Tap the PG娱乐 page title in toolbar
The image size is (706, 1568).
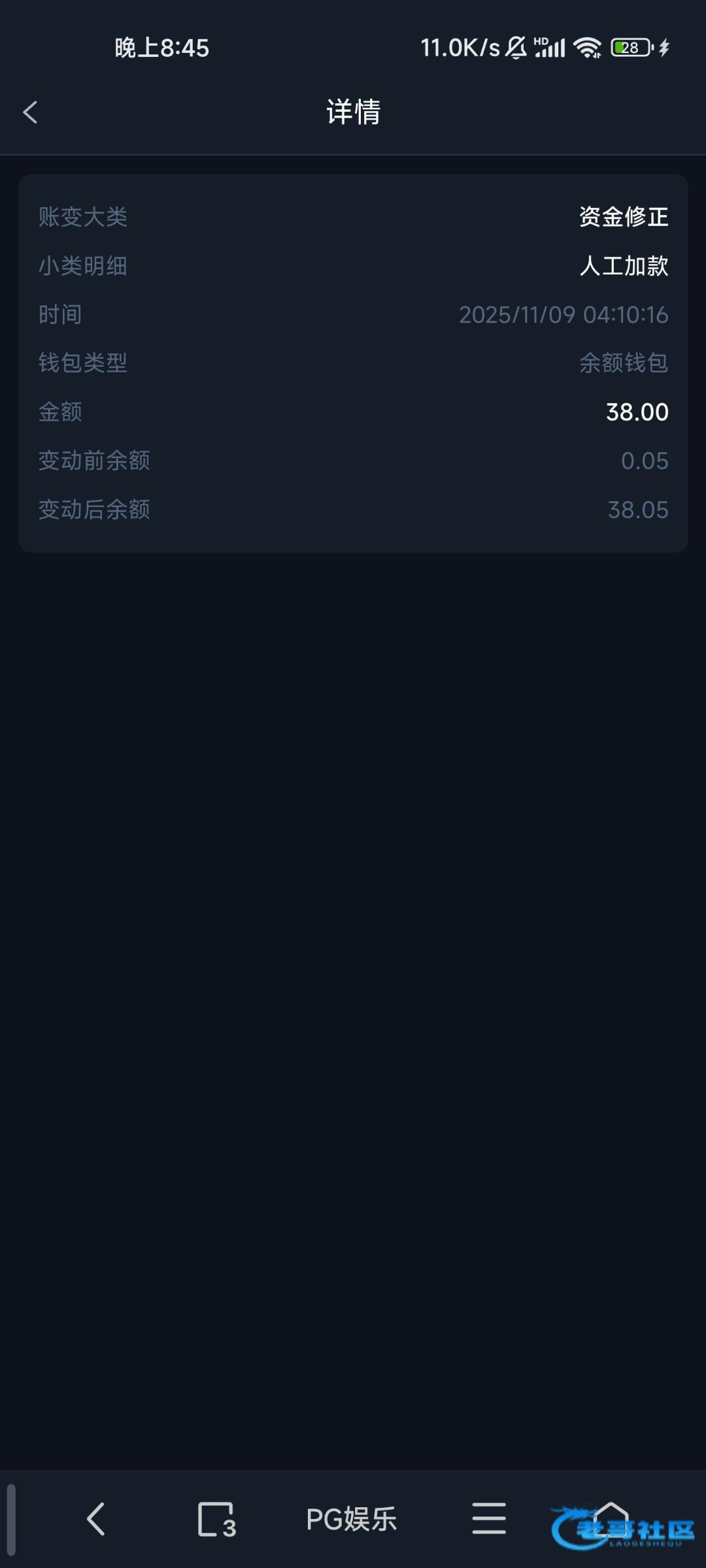click(352, 1519)
